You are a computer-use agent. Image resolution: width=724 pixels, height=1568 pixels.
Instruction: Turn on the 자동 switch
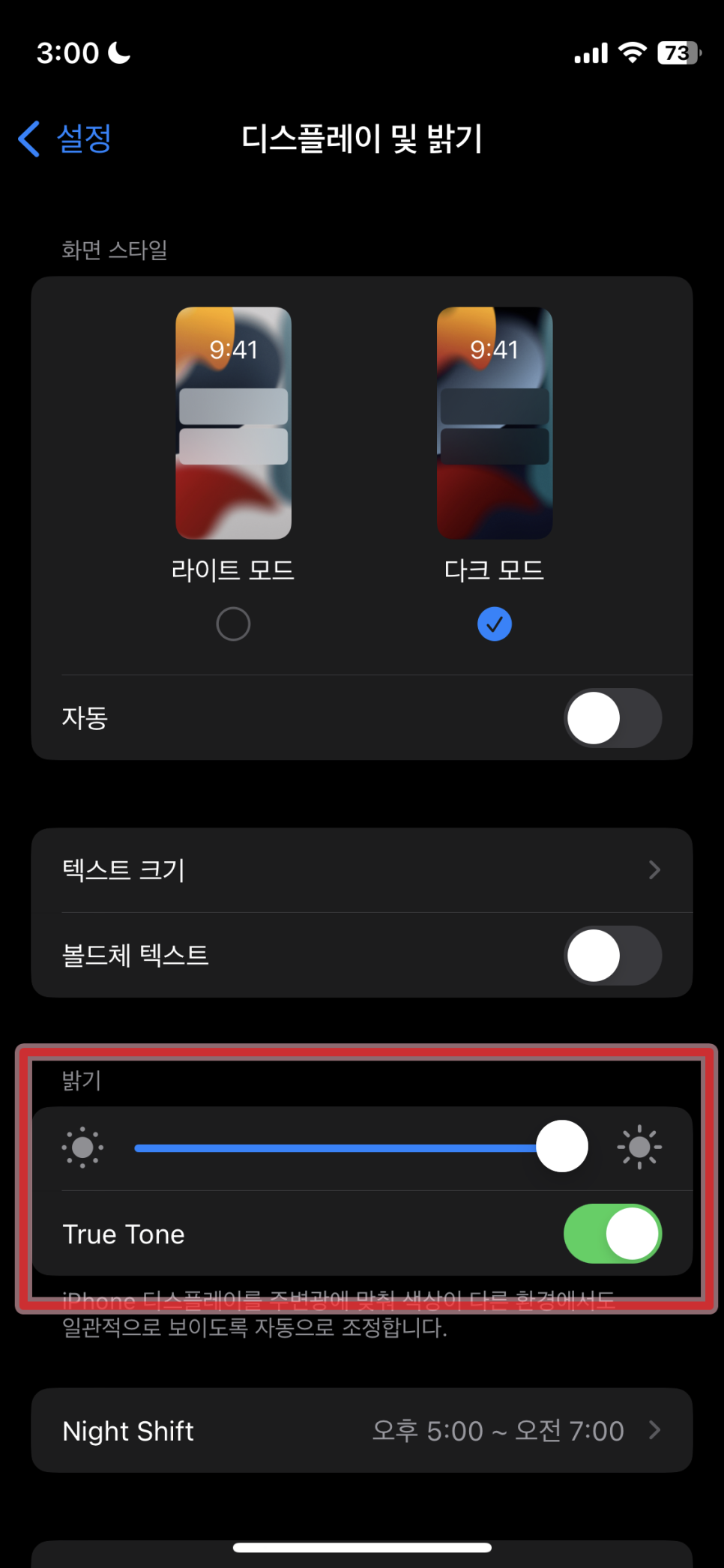[x=612, y=718]
